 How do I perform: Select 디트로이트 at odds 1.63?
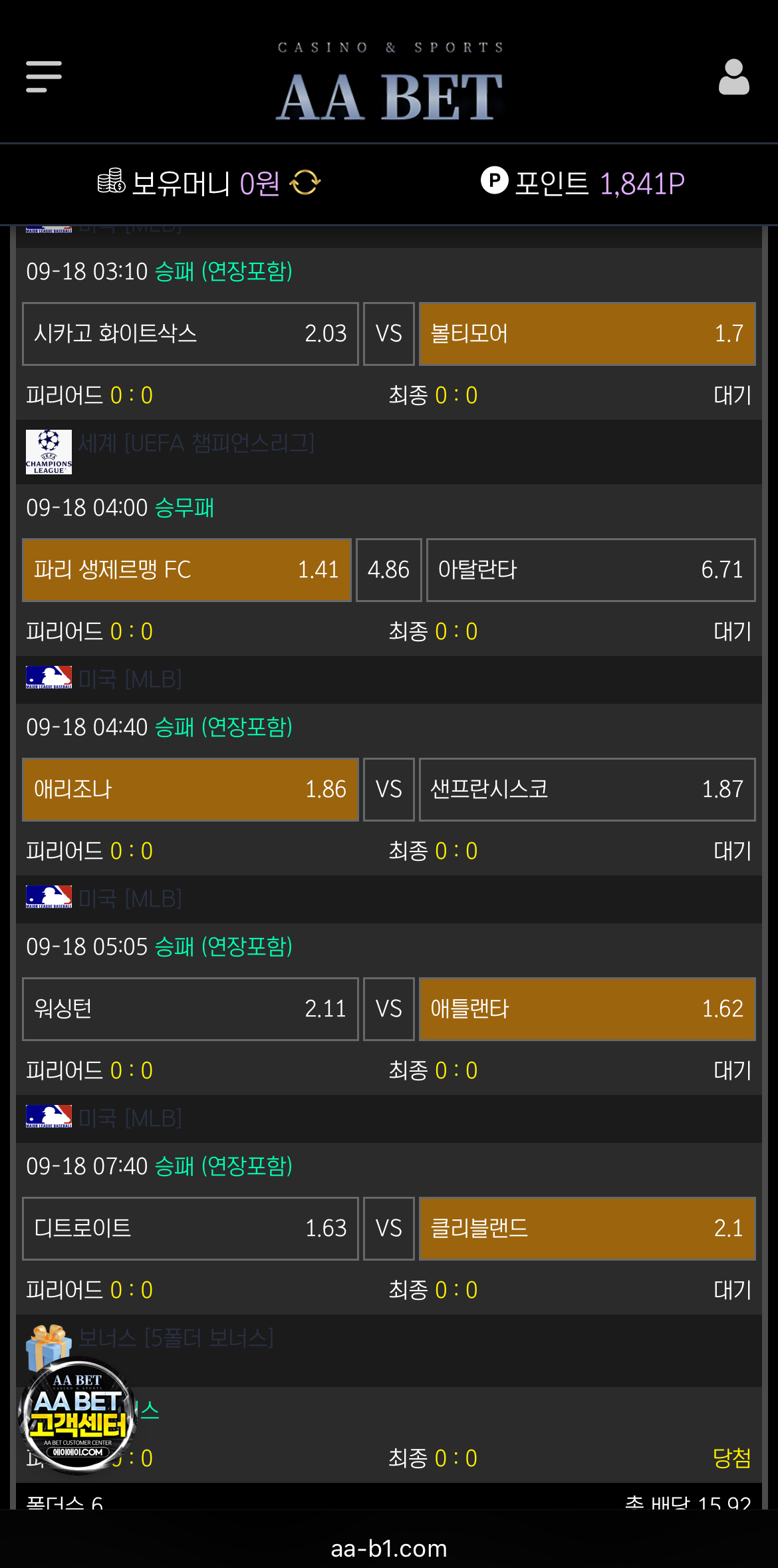click(x=190, y=1229)
